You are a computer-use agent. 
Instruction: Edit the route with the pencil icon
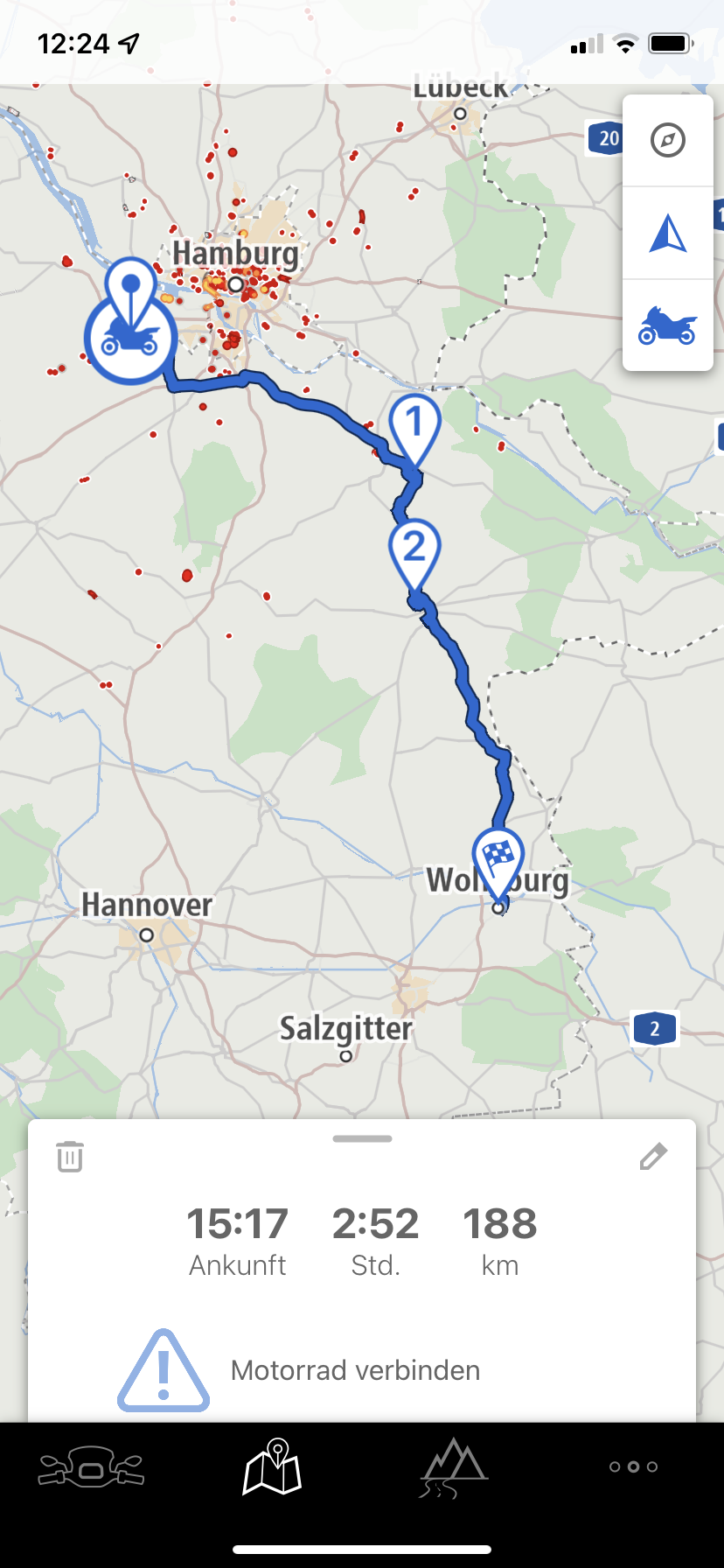(653, 1156)
